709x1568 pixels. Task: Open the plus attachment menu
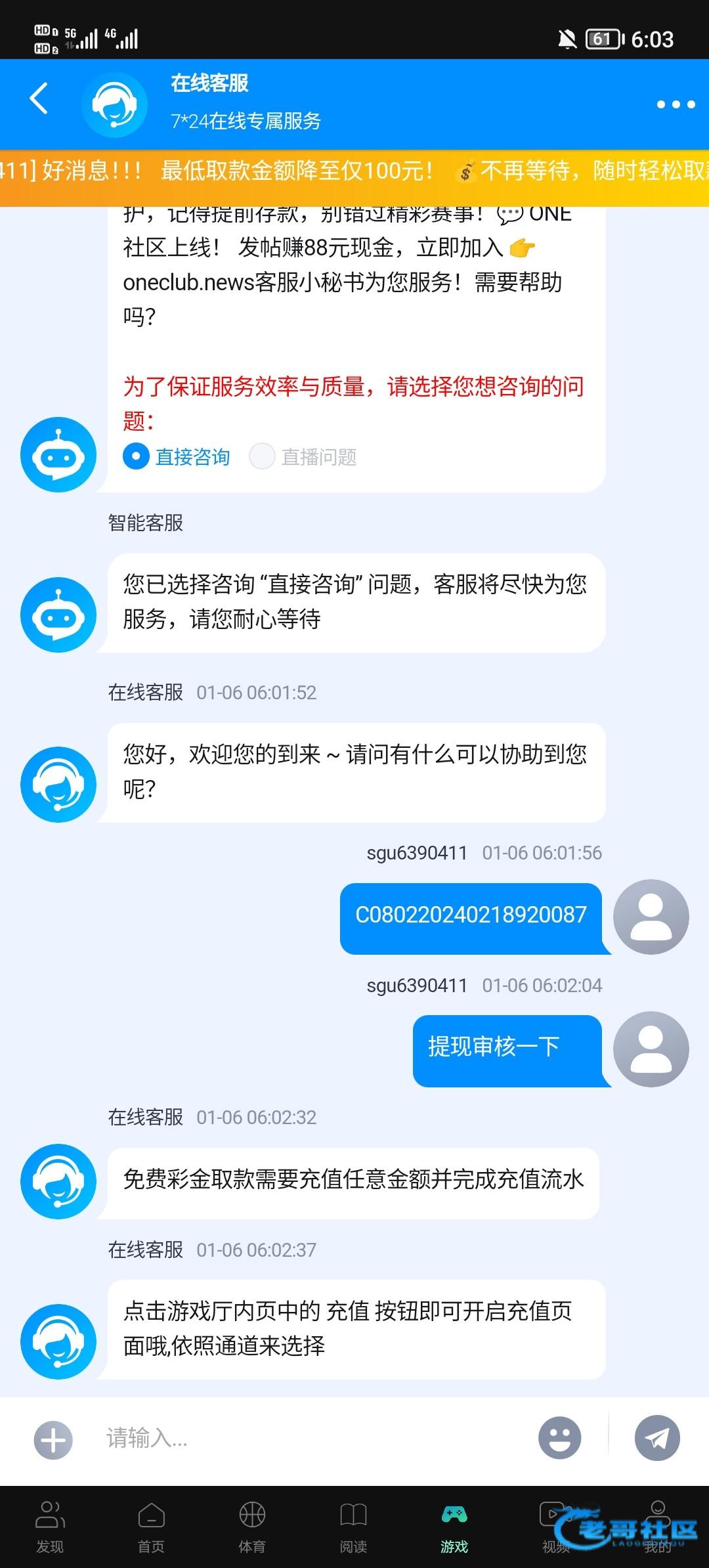point(53,1440)
